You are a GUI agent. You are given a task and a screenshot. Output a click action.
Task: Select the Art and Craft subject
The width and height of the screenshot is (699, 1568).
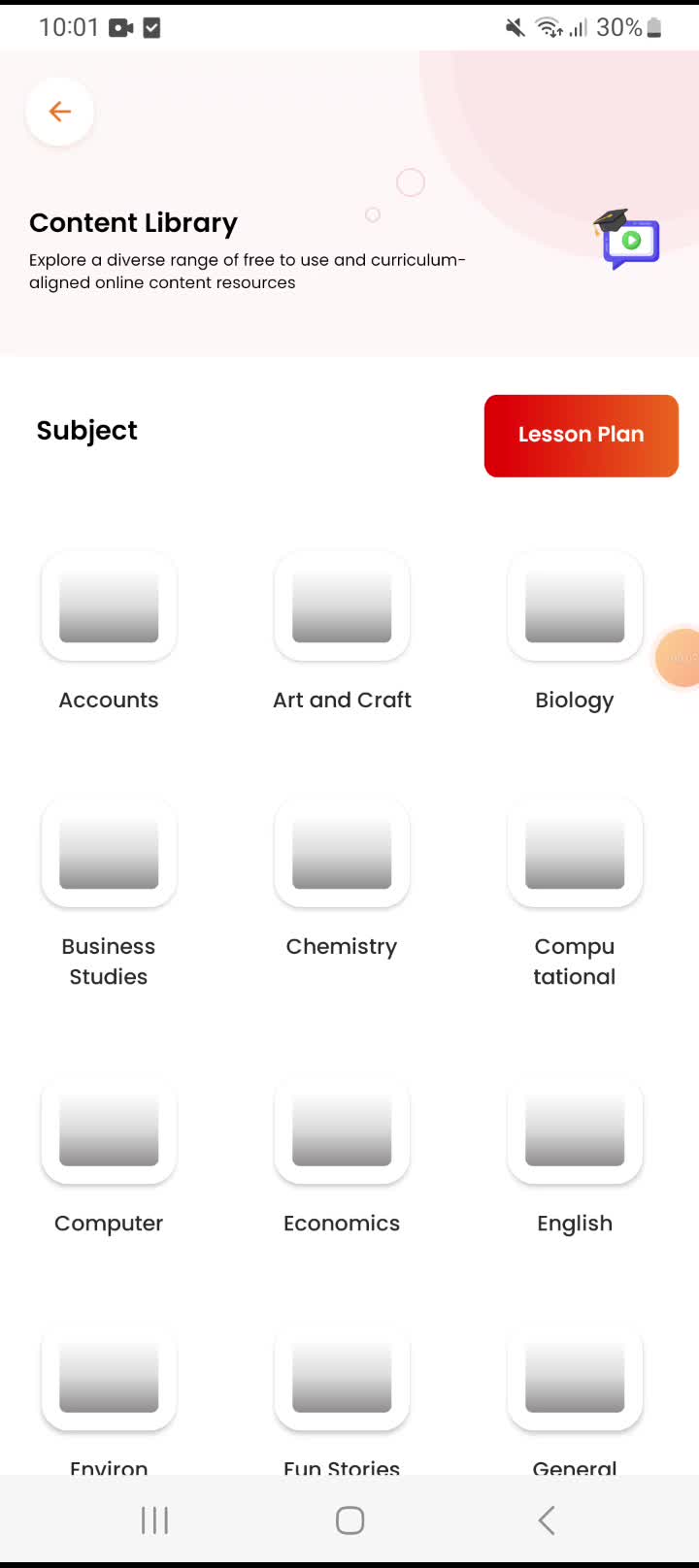click(342, 607)
